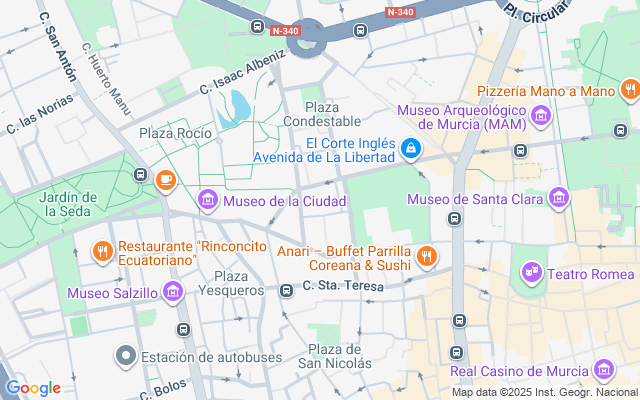Tap the El Corte Inglés shopping marker

coord(410,149)
